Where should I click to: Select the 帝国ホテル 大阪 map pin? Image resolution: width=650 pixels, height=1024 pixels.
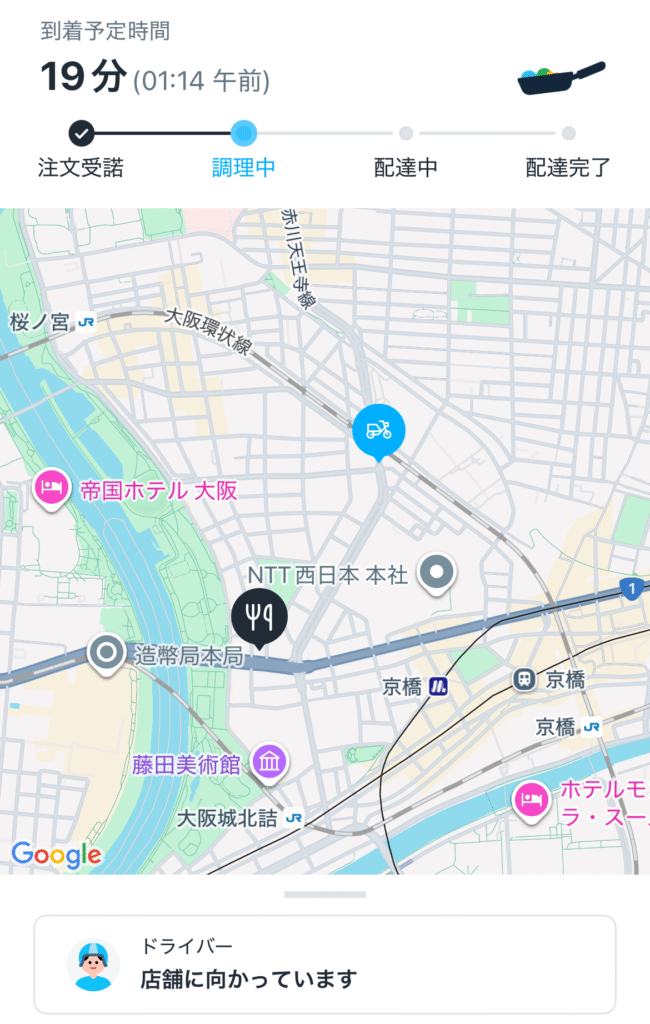[x=51, y=488]
